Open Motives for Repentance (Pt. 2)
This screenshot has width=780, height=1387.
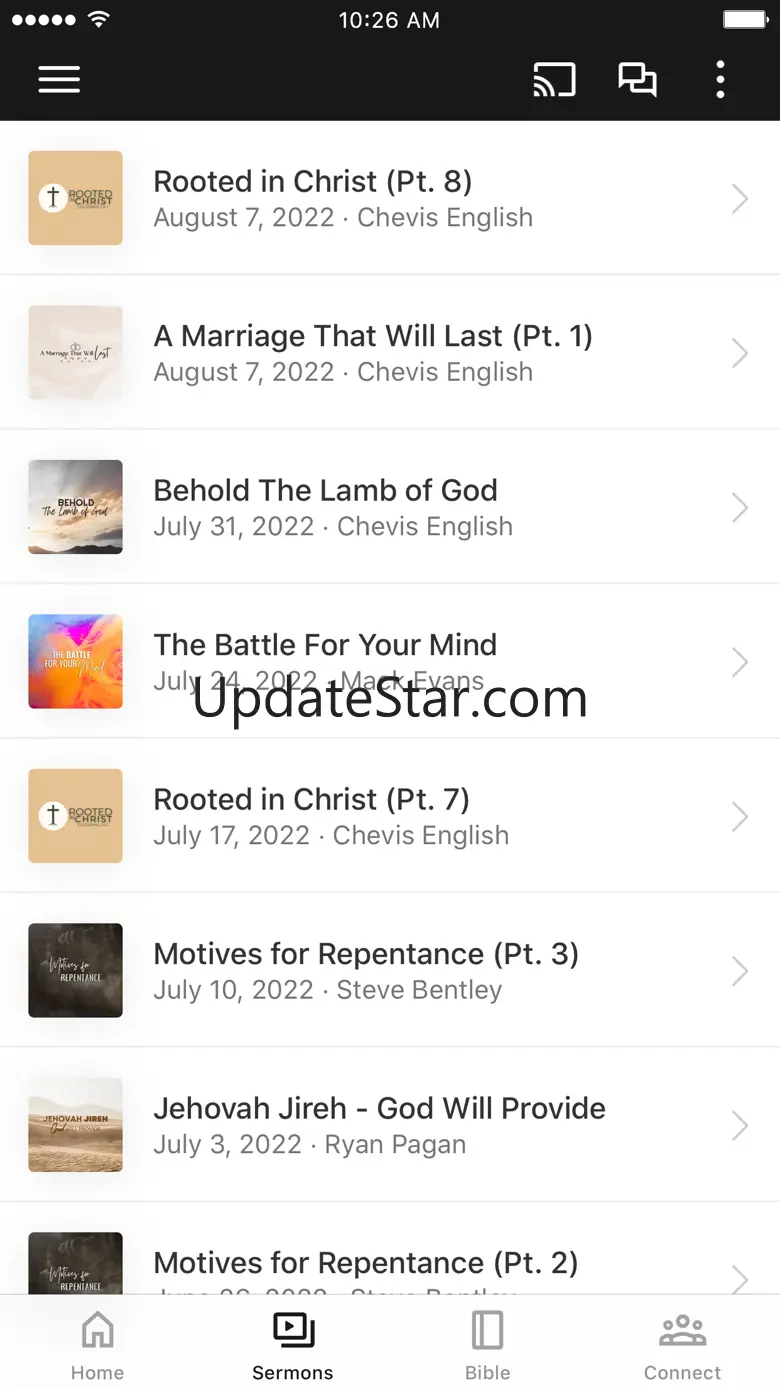[390, 1265]
